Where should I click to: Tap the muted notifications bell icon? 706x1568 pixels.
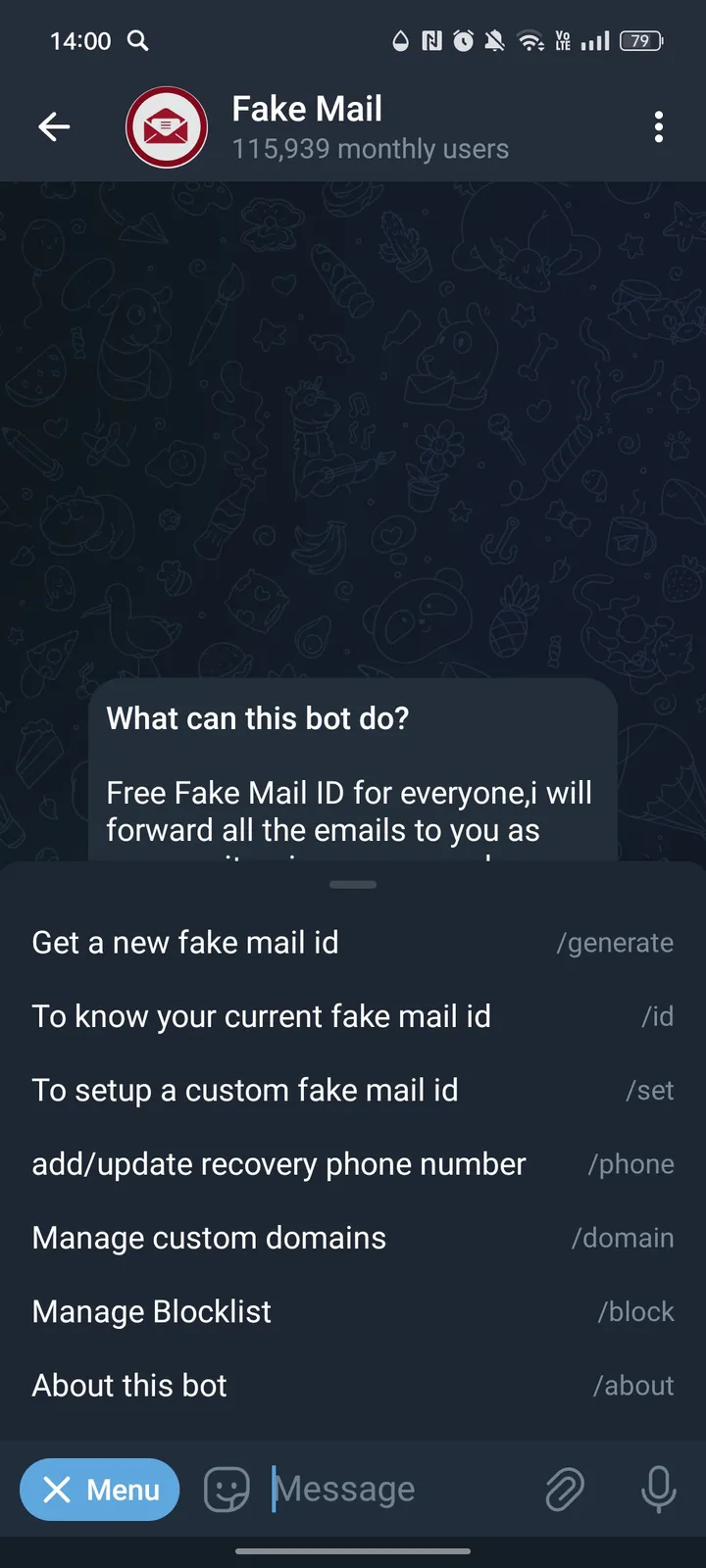pyautogui.click(x=494, y=41)
